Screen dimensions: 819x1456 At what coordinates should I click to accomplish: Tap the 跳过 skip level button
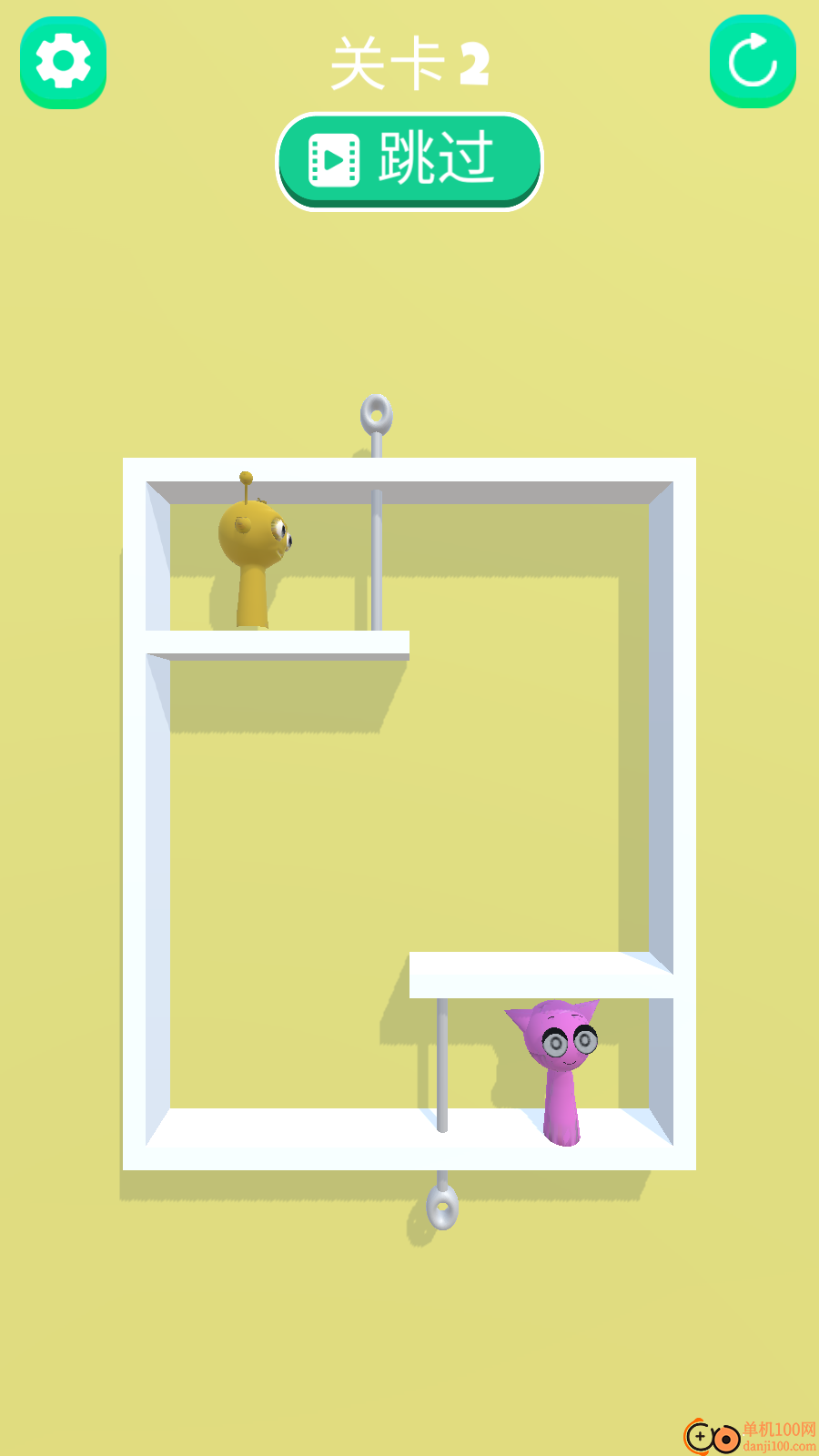[x=409, y=161]
